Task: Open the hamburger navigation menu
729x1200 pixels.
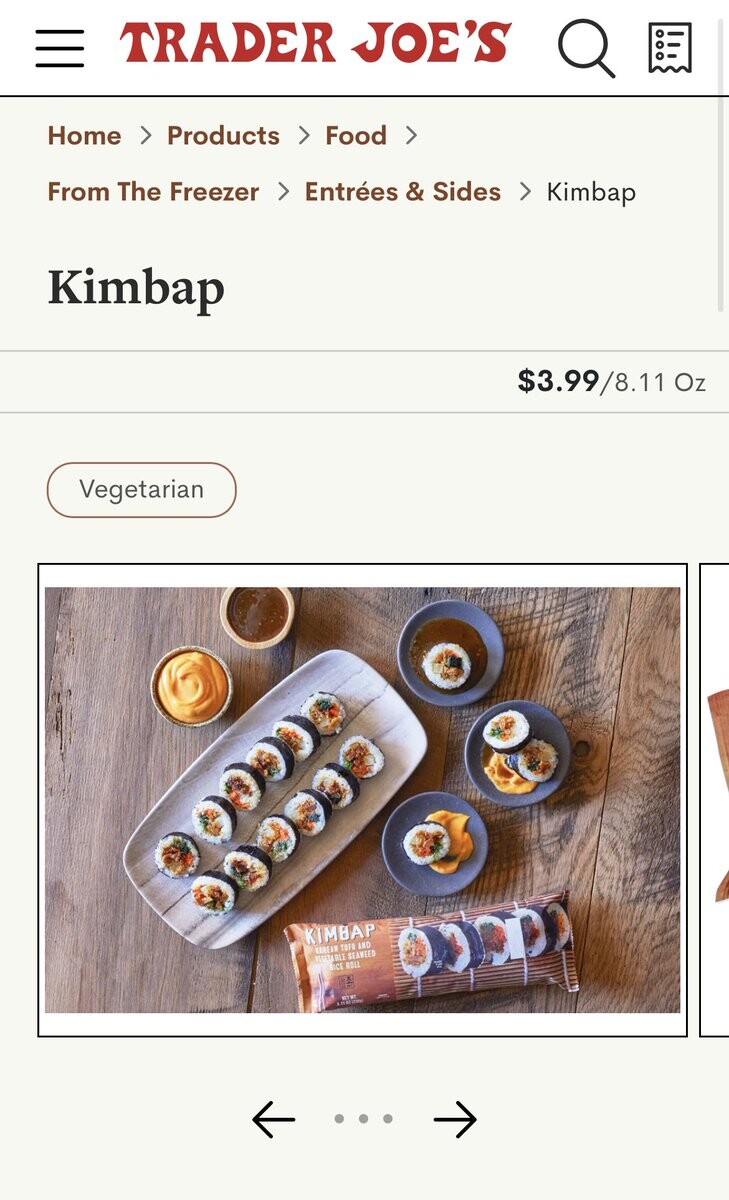Action: [60, 47]
